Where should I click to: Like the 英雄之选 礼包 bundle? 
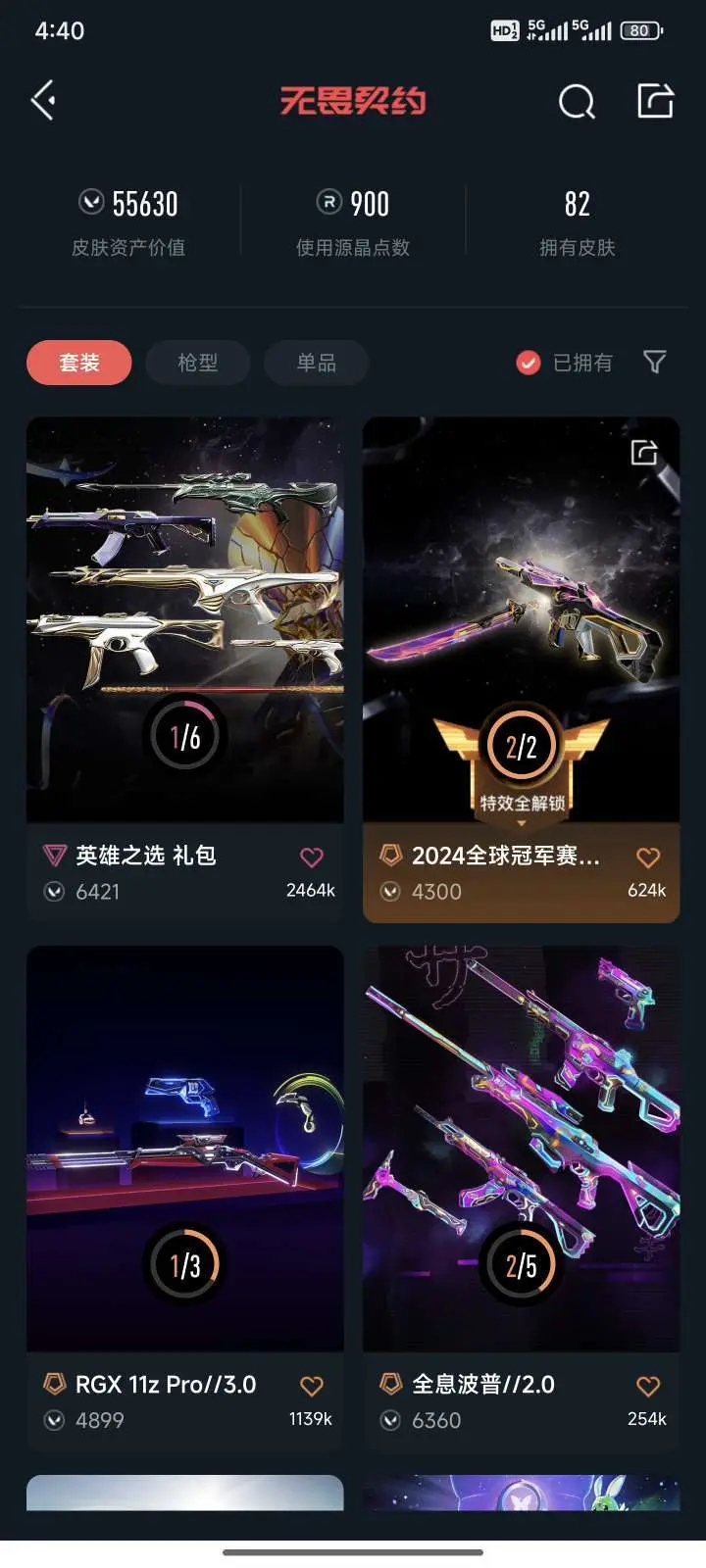click(311, 857)
